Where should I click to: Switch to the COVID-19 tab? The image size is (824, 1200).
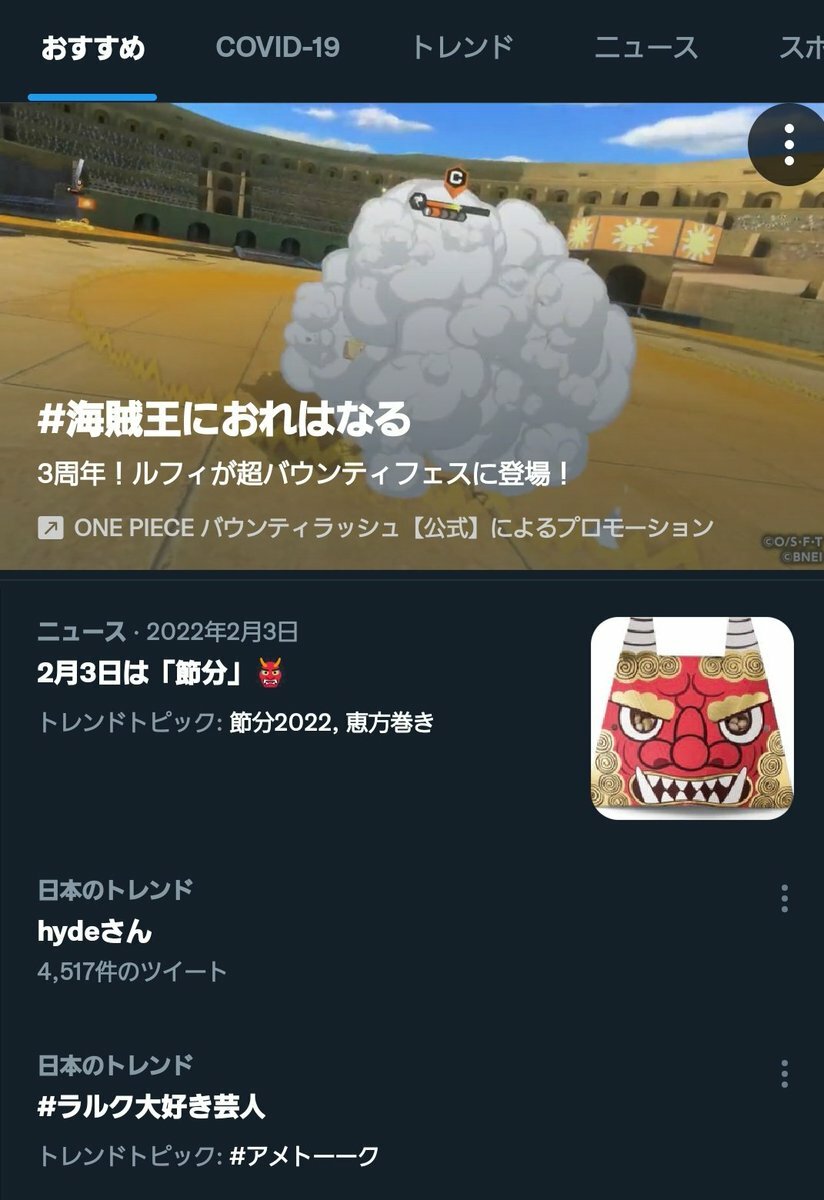tap(277, 47)
